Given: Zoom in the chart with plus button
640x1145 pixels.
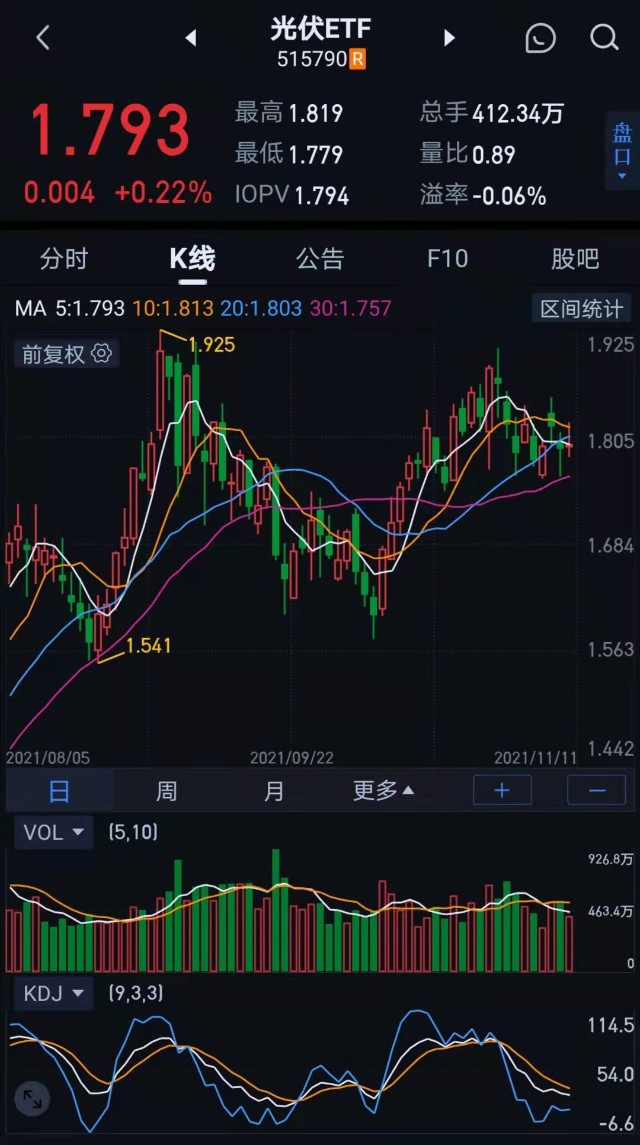Looking at the screenshot, I should [x=502, y=790].
